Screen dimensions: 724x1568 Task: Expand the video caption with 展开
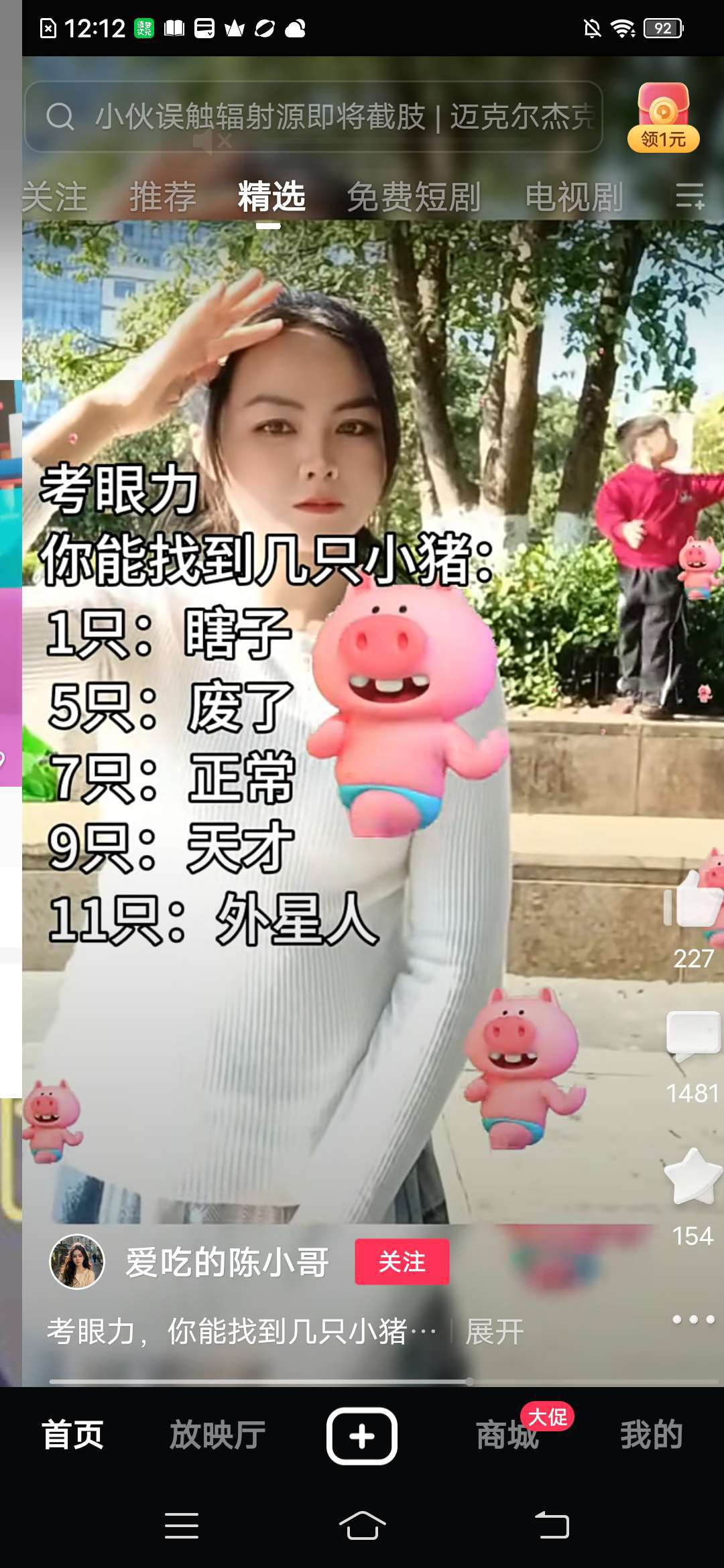[x=495, y=1331]
